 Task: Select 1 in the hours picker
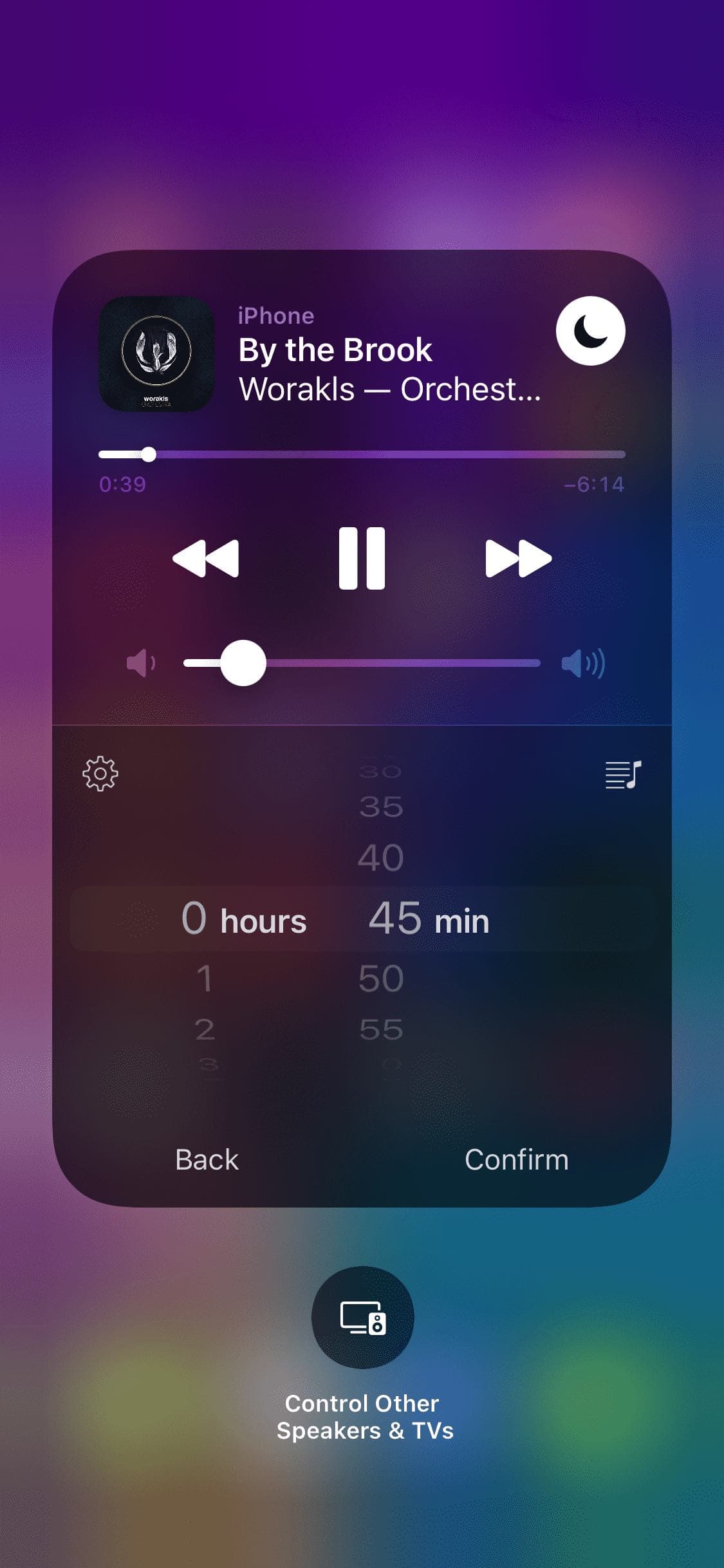pos(204,978)
